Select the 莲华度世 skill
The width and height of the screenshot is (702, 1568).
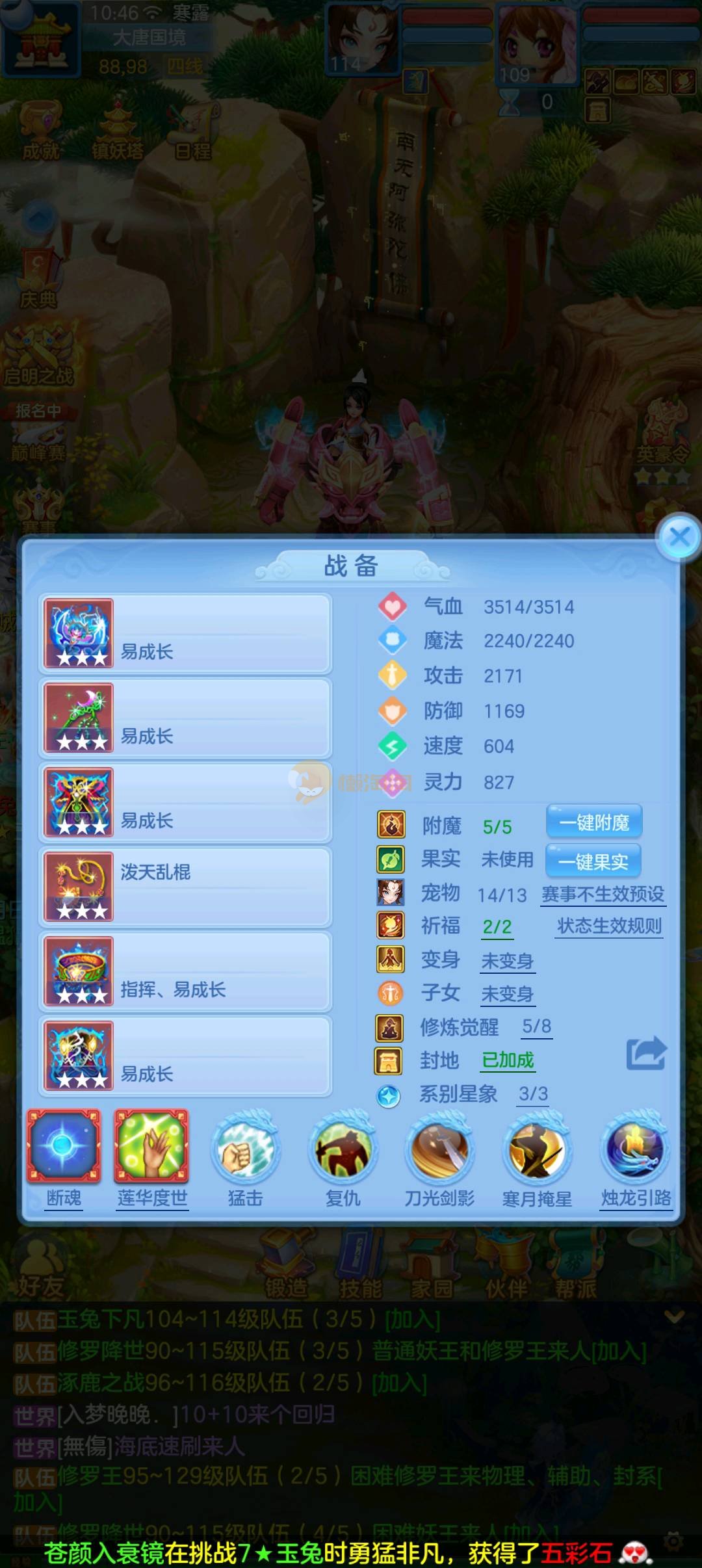151,1147
